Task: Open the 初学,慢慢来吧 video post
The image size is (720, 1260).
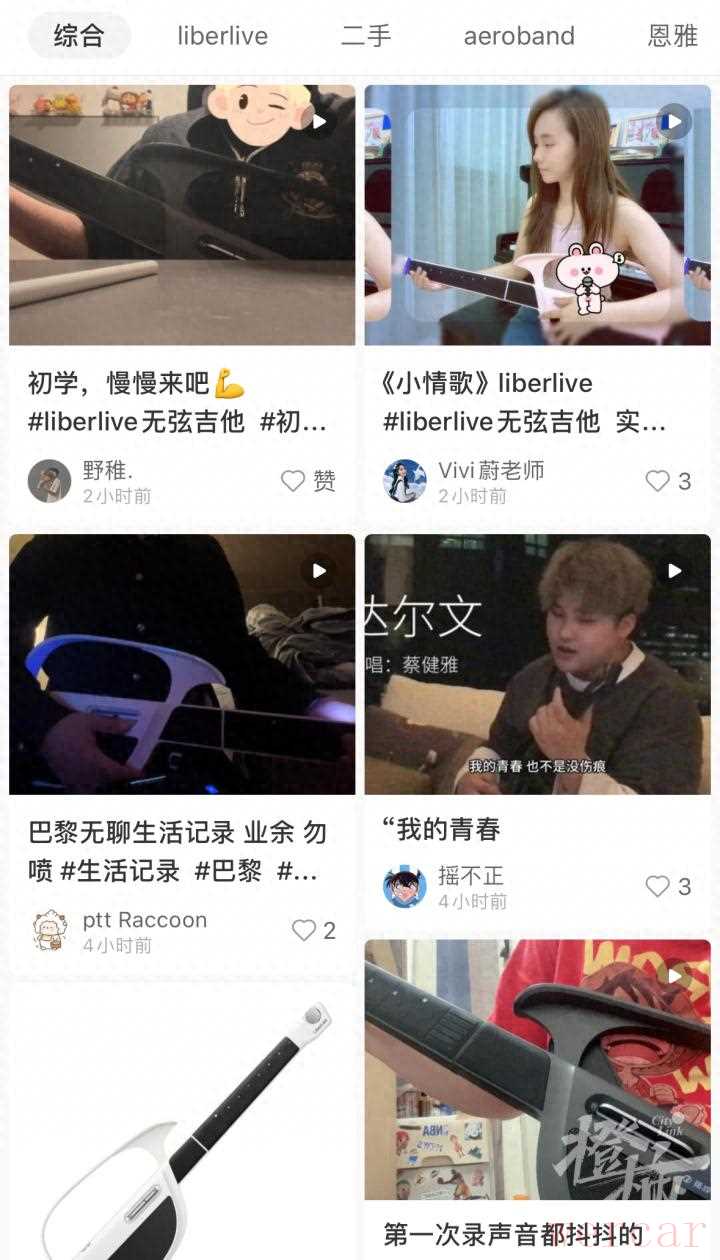Action: (x=182, y=215)
